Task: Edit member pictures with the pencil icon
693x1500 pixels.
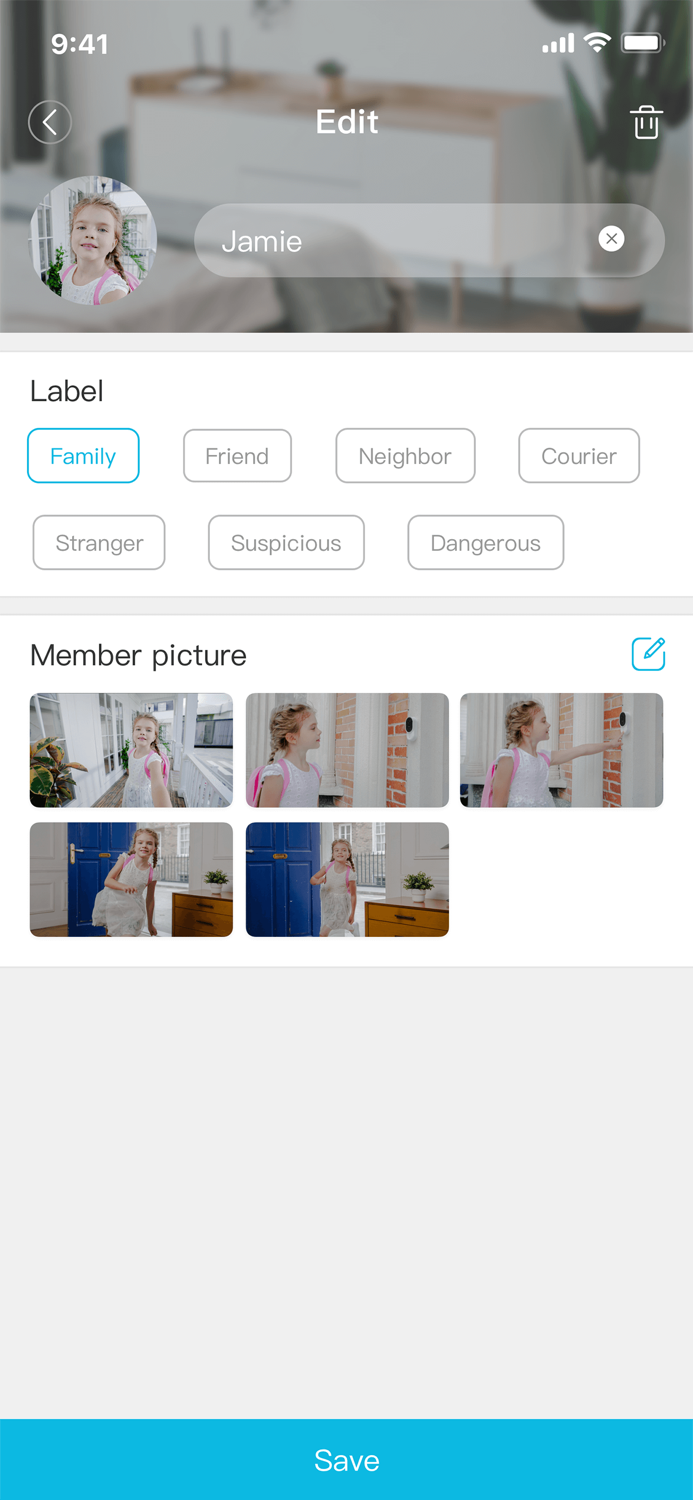Action: (648, 653)
